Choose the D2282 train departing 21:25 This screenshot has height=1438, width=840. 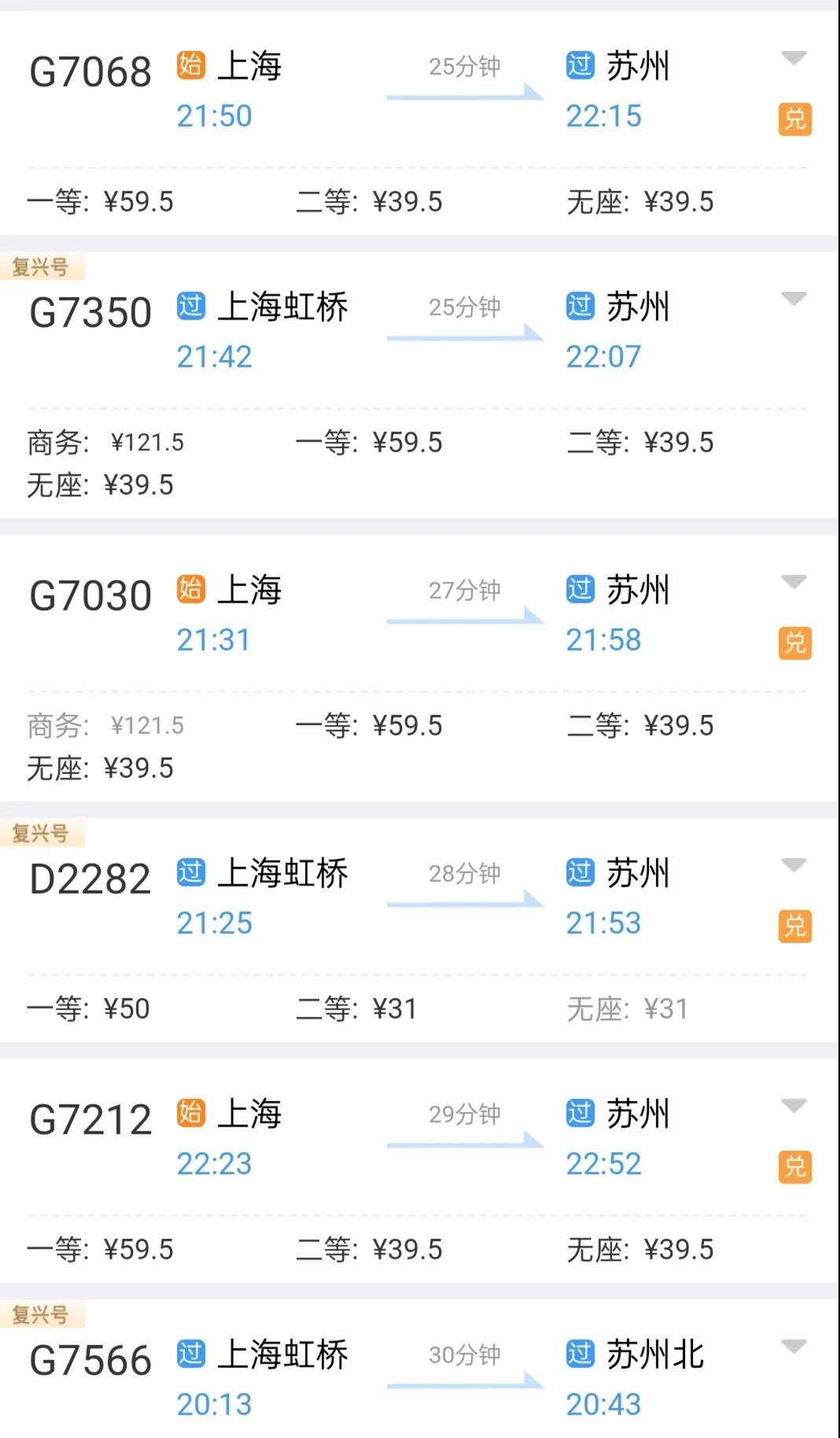click(419, 930)
